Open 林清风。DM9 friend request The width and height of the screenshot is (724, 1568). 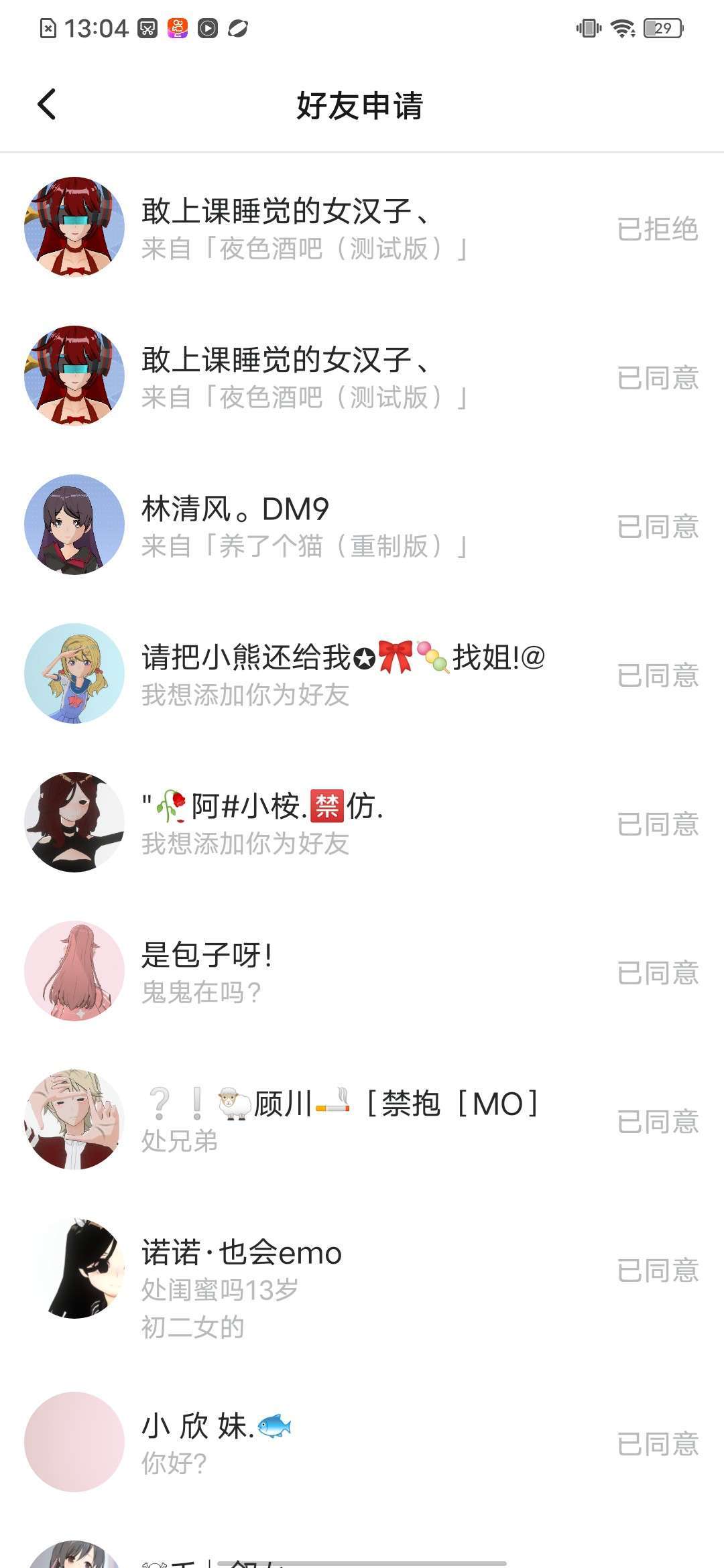click(x=302, y=526)
